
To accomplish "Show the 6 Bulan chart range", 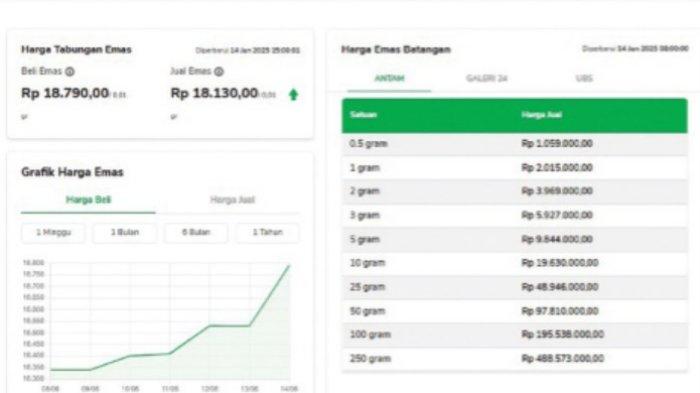I will click(x=196, y=233).
